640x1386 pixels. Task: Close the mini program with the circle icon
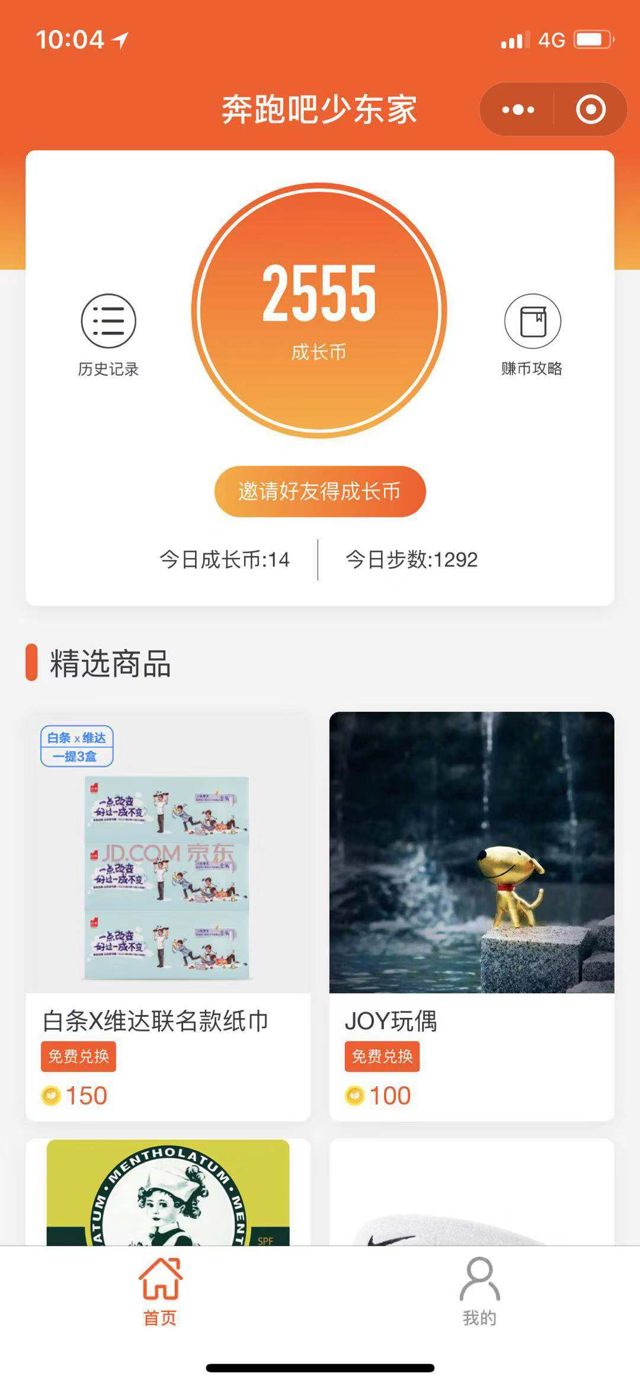coord(591,110)
